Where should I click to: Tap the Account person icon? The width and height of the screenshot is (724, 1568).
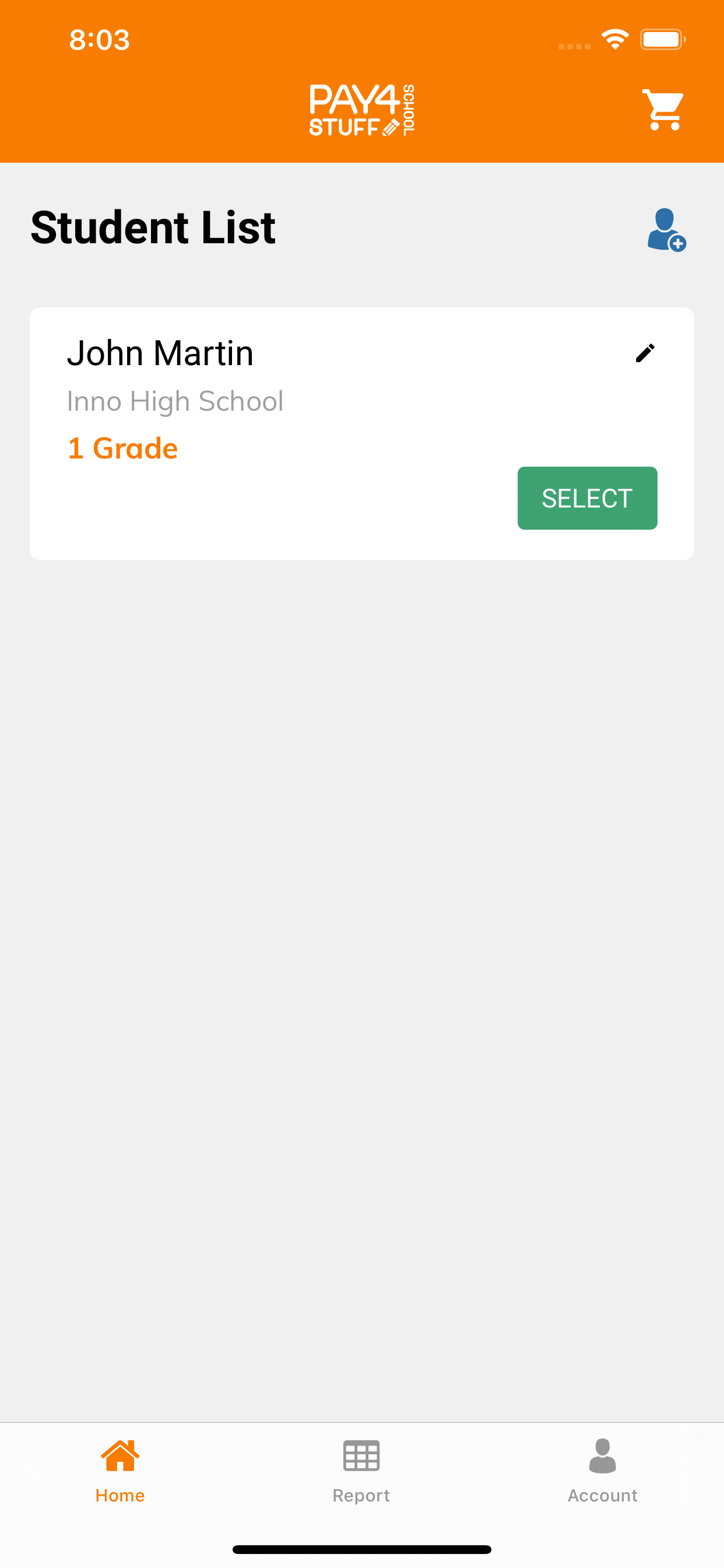click(602, 1456)
